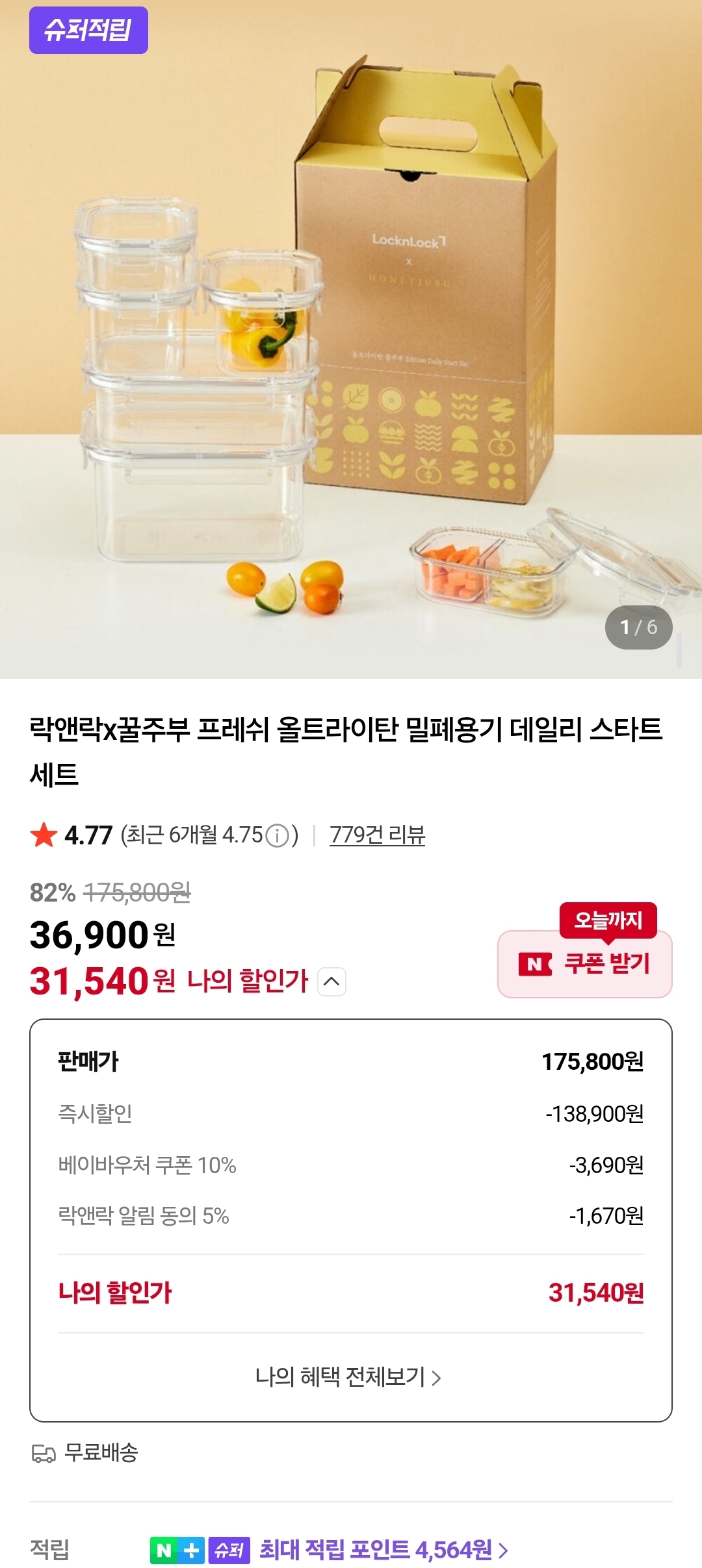
Task: Get the coupon via 쿠폰 받기
Action: [585, 964]
